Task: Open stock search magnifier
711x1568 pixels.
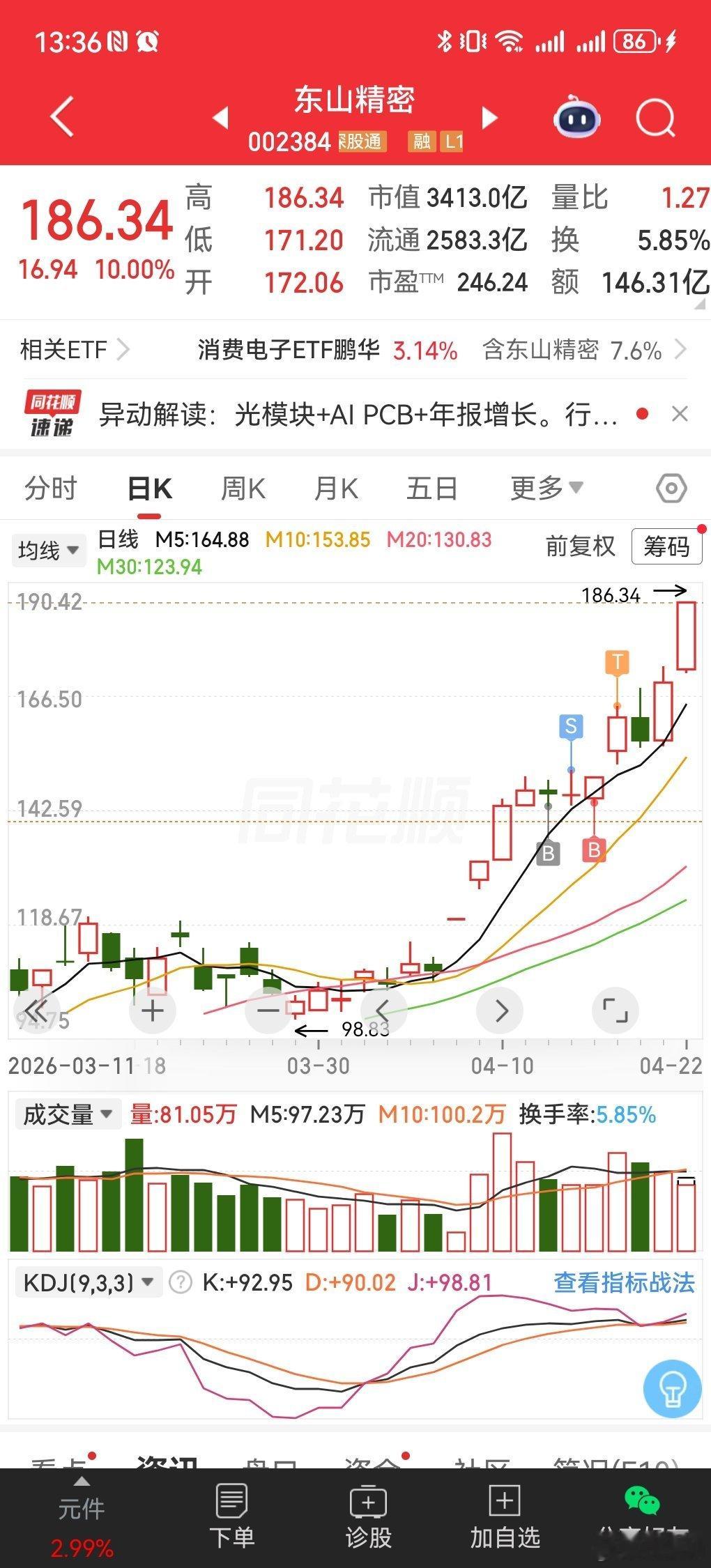Action: click(656, 118)
